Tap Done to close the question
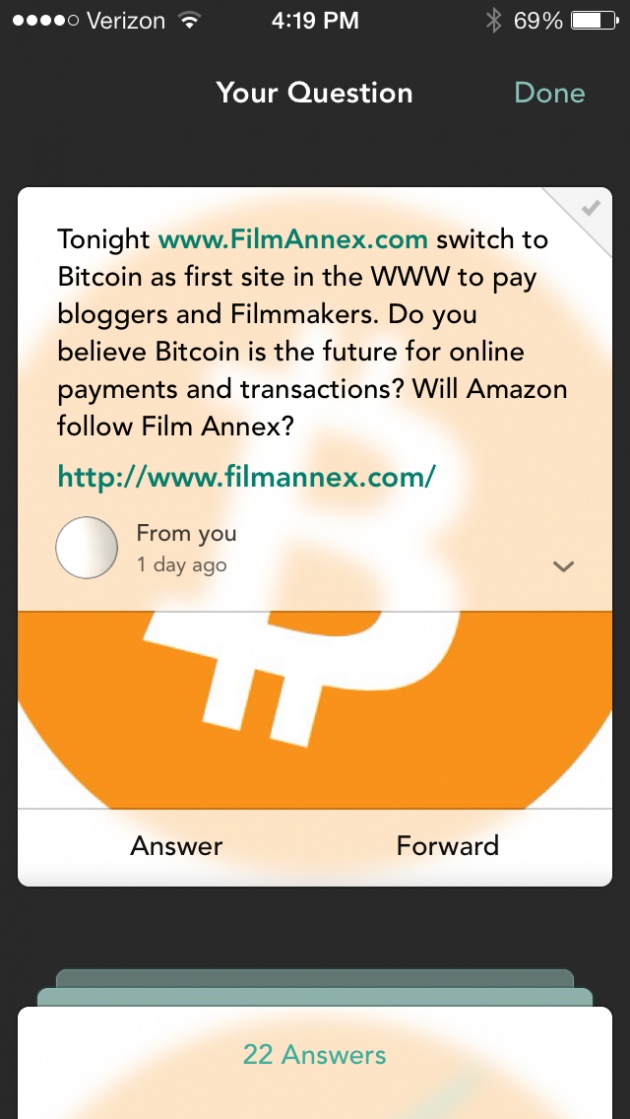Screen dimensions: 630x1119 click(x=549, y=93)
